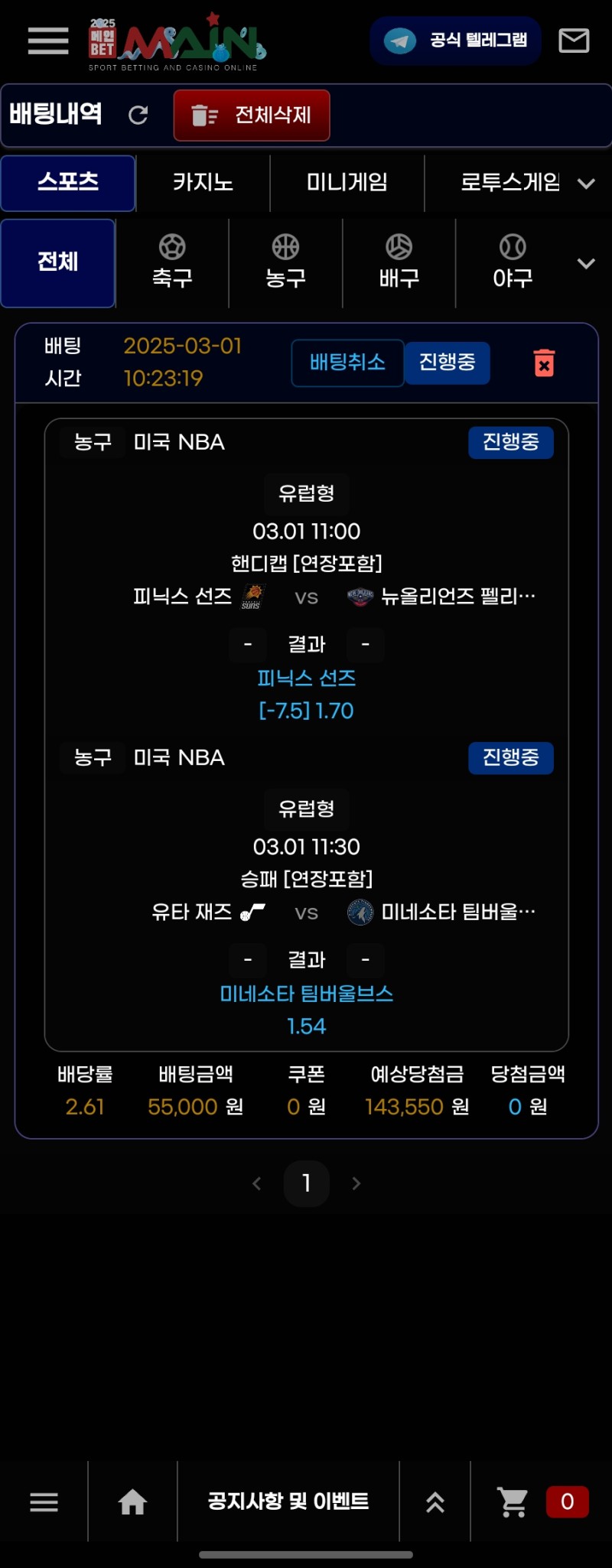Image resolution: width=612 pixels, height=1568 pixels.
Task: Tap 전체삭제 to delete all bets
Action: point(252,115)
